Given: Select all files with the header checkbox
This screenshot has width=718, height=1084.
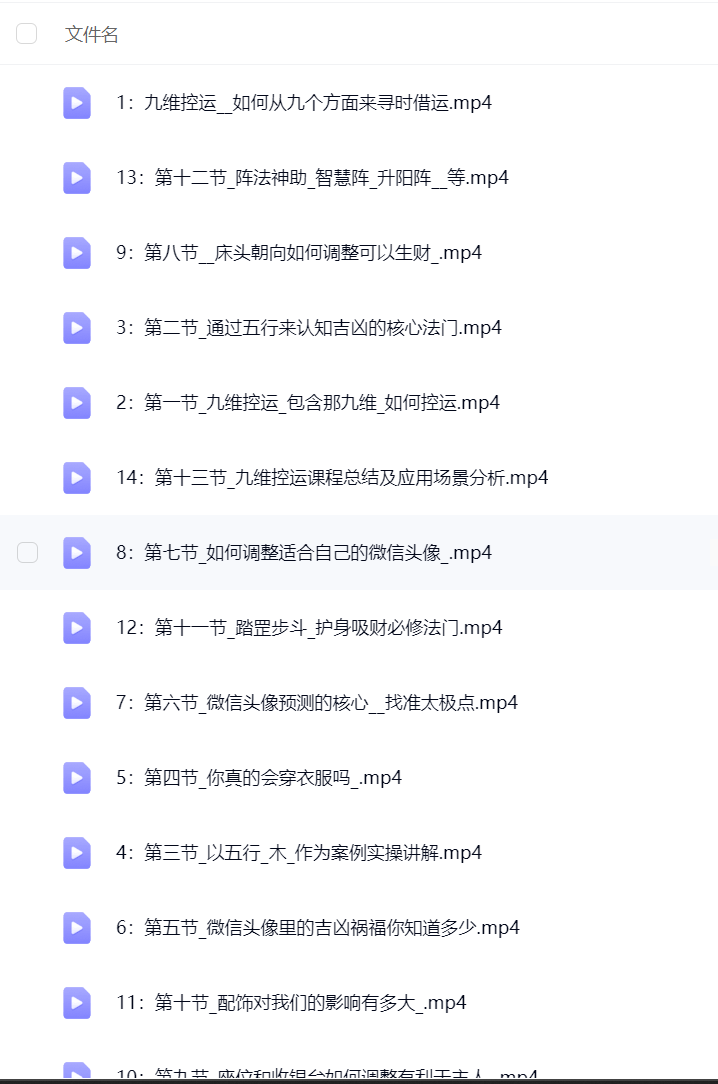Looking at the screenshot, I should 27,34.
